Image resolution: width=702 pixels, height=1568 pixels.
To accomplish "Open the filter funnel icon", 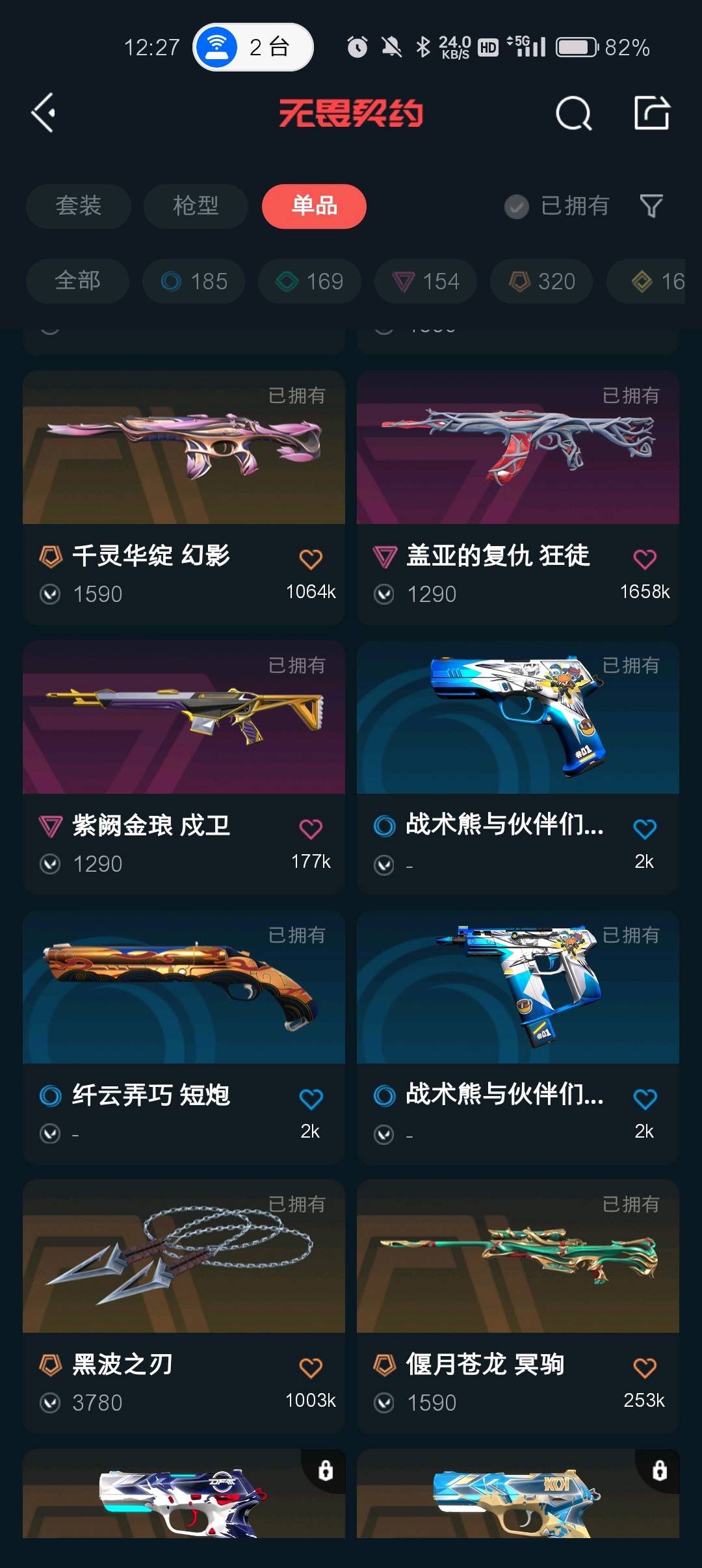I will [x=651, y=206].
